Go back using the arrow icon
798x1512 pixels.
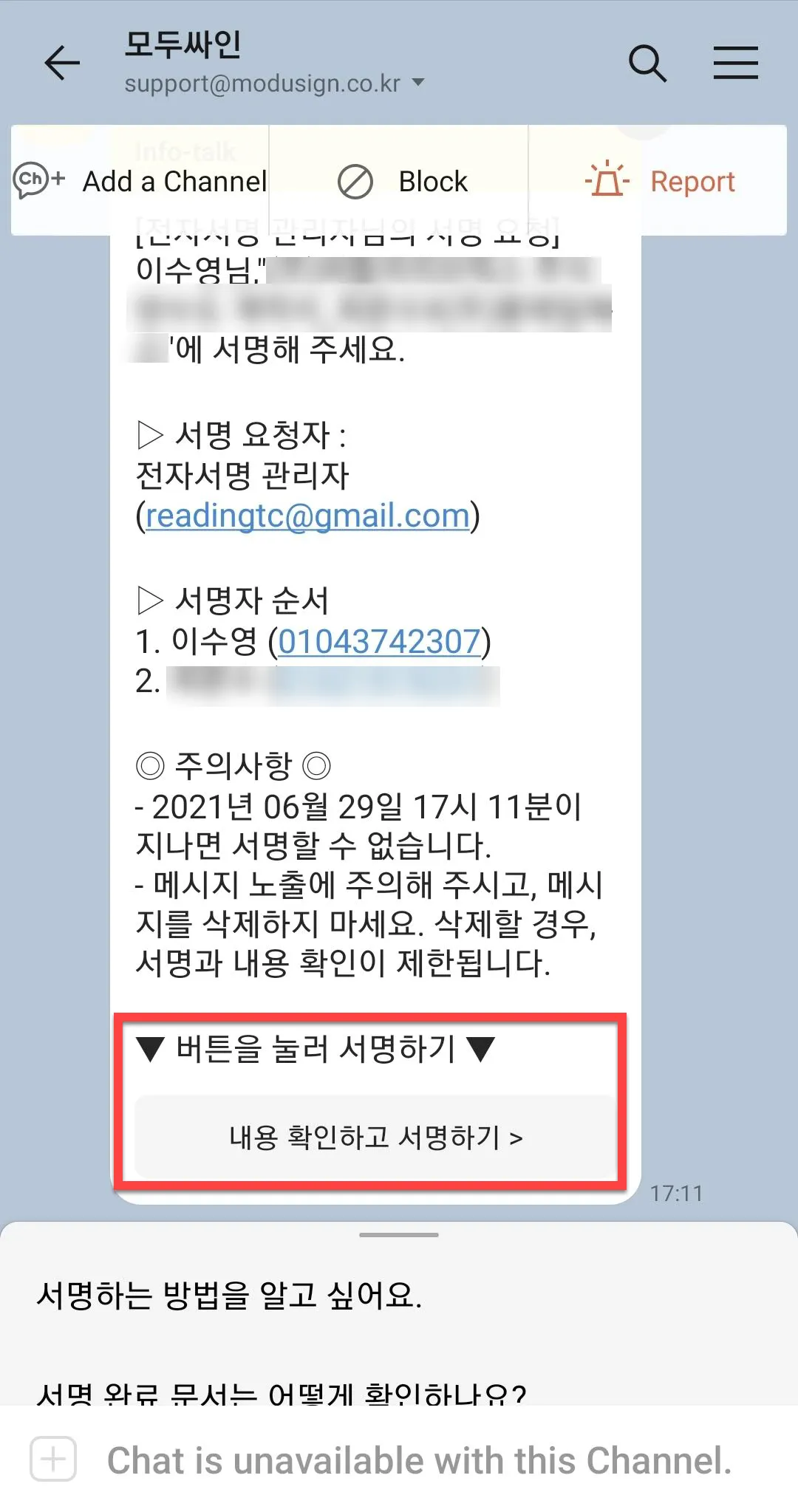pos(62,63)
